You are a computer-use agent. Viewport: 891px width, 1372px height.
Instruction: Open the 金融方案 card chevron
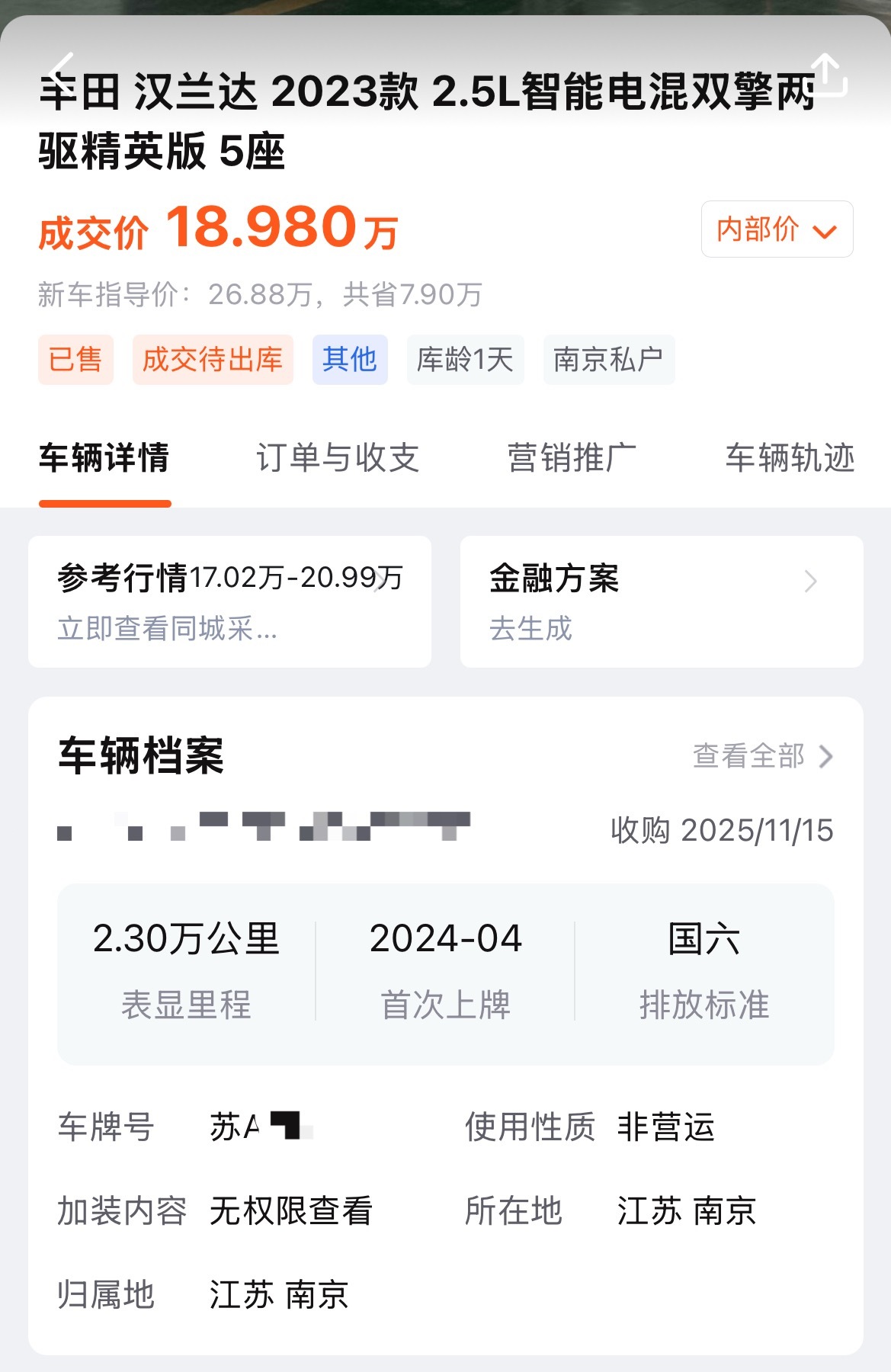812,581
